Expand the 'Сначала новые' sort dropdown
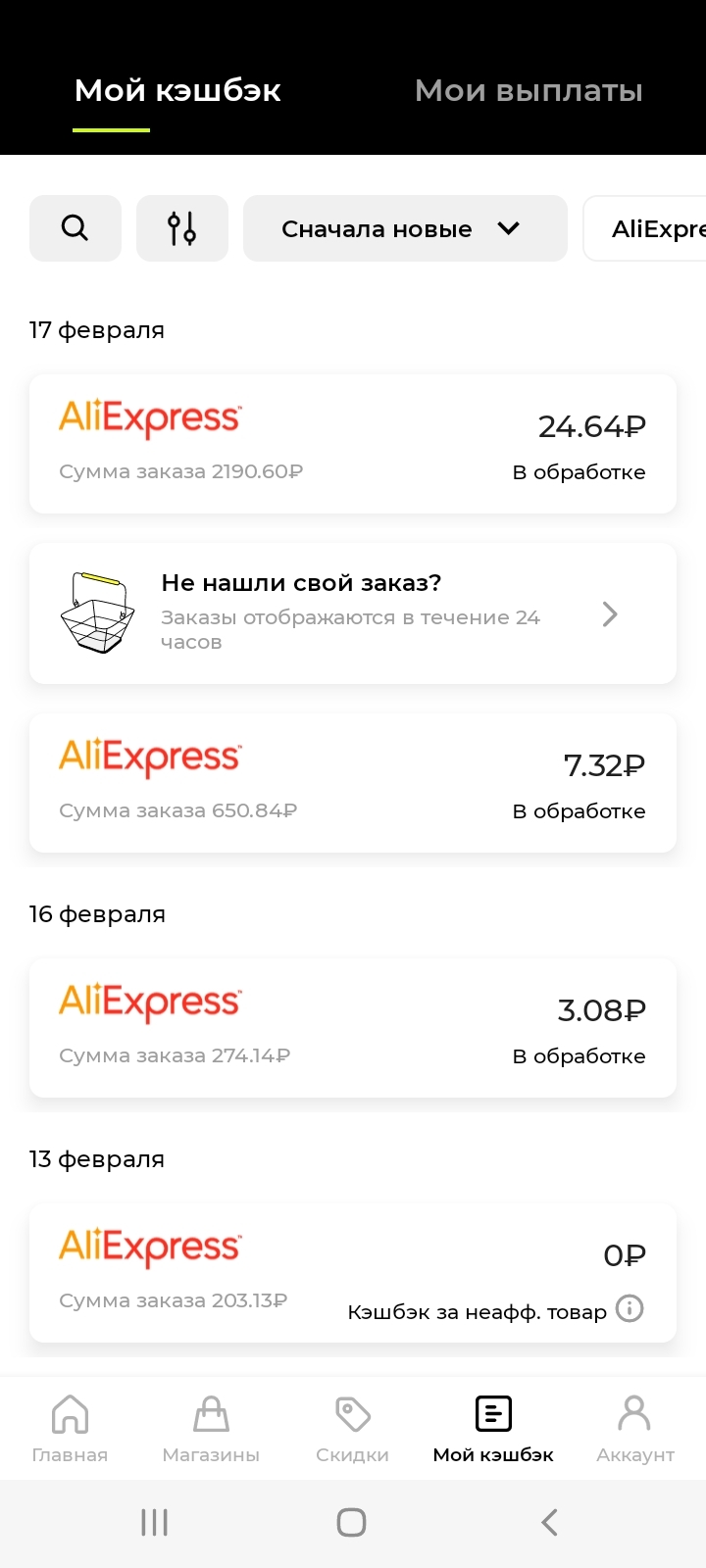706x1568 pixels. (404, 228)
